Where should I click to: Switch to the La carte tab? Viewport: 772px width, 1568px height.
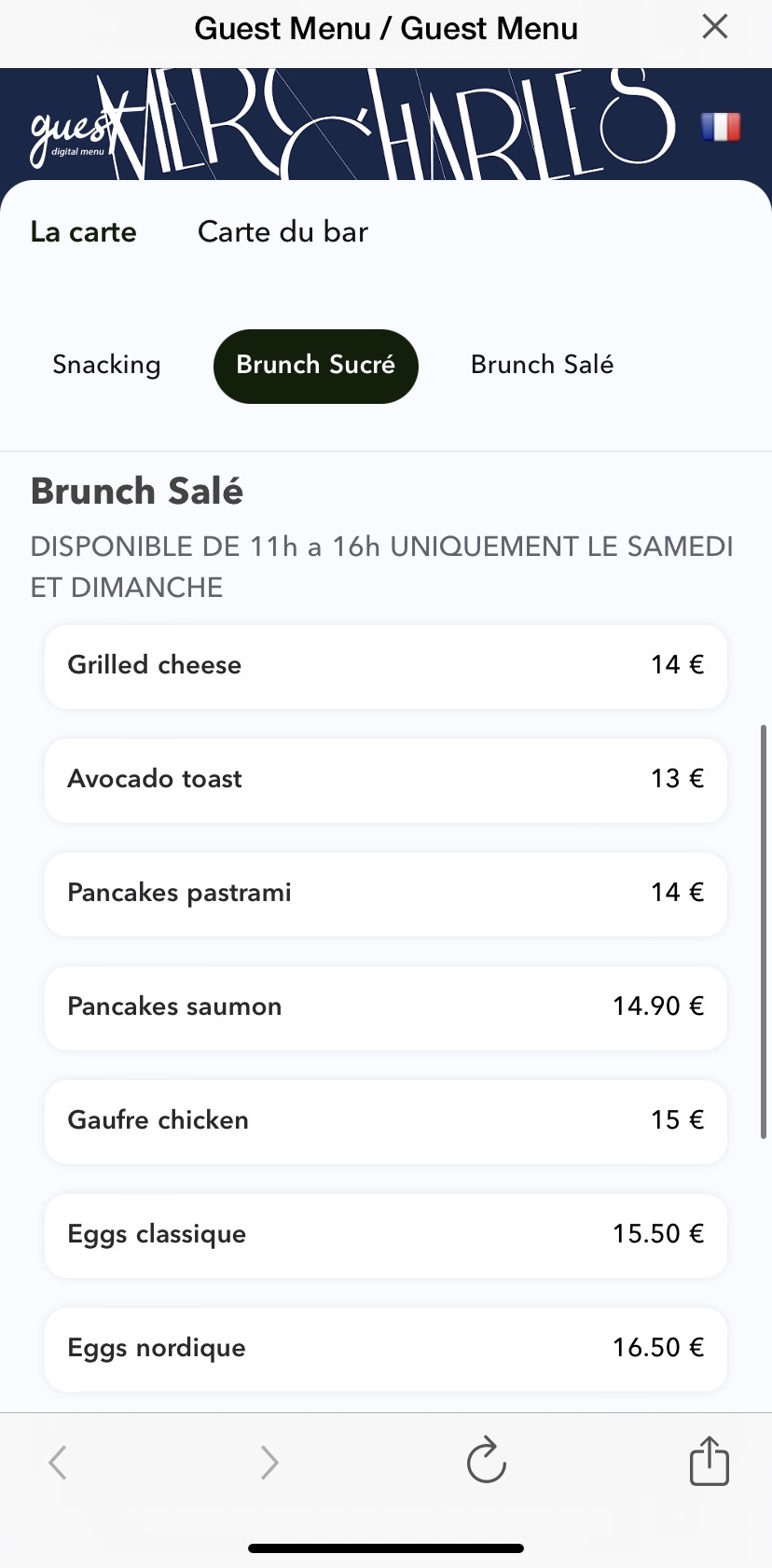coord(84,231)
